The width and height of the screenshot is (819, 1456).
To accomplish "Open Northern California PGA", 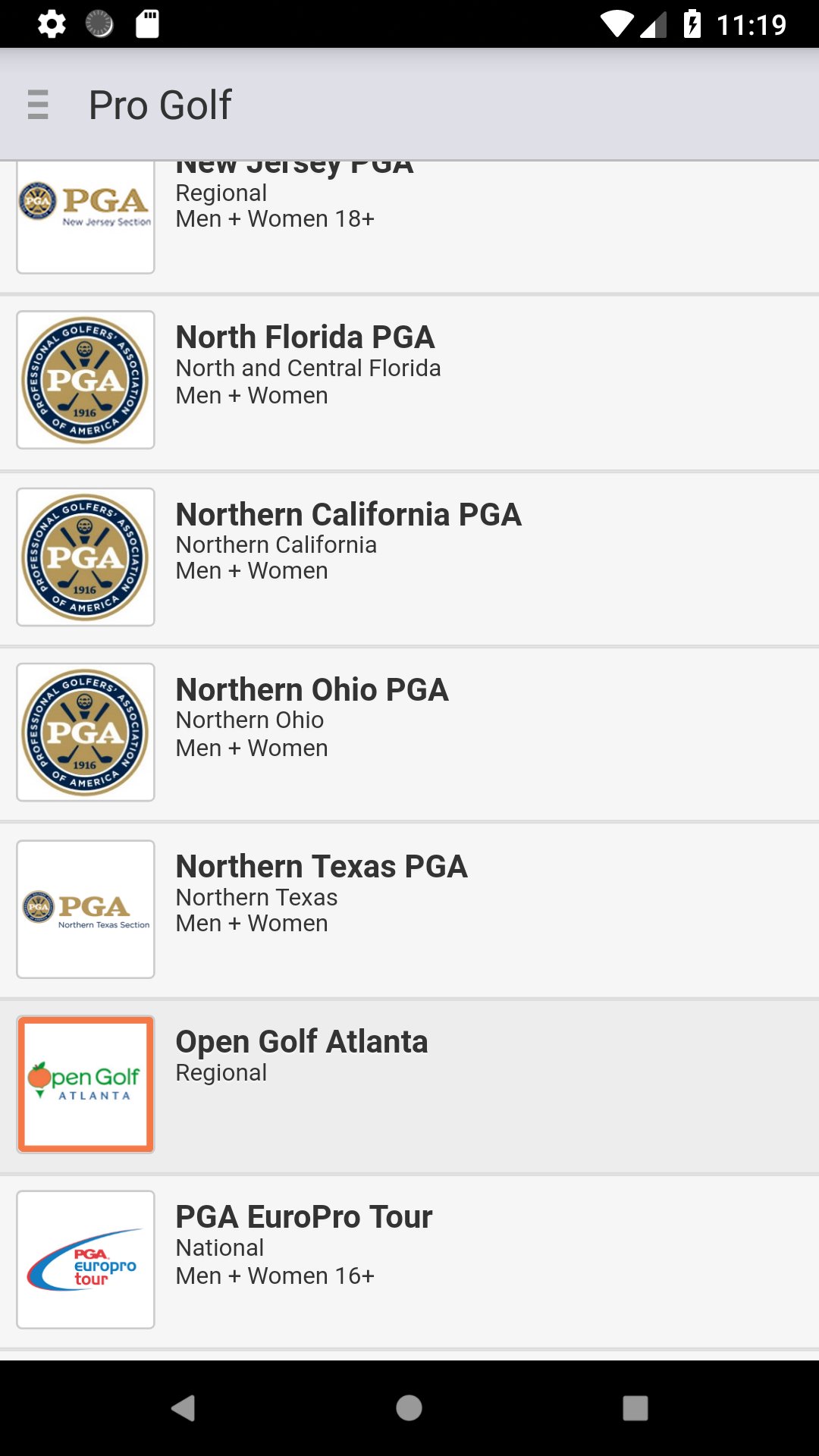I will (x=409, y=557).
